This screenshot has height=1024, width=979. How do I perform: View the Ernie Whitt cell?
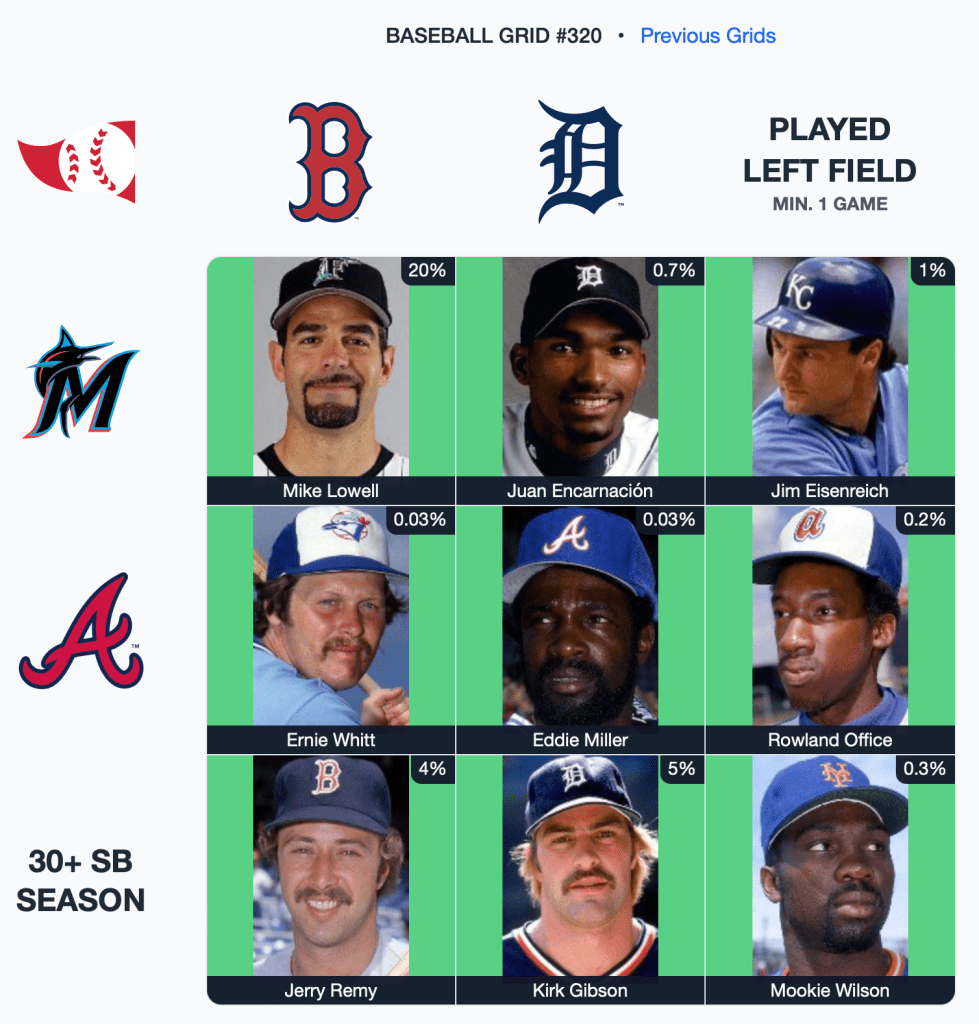click(331, 629)
